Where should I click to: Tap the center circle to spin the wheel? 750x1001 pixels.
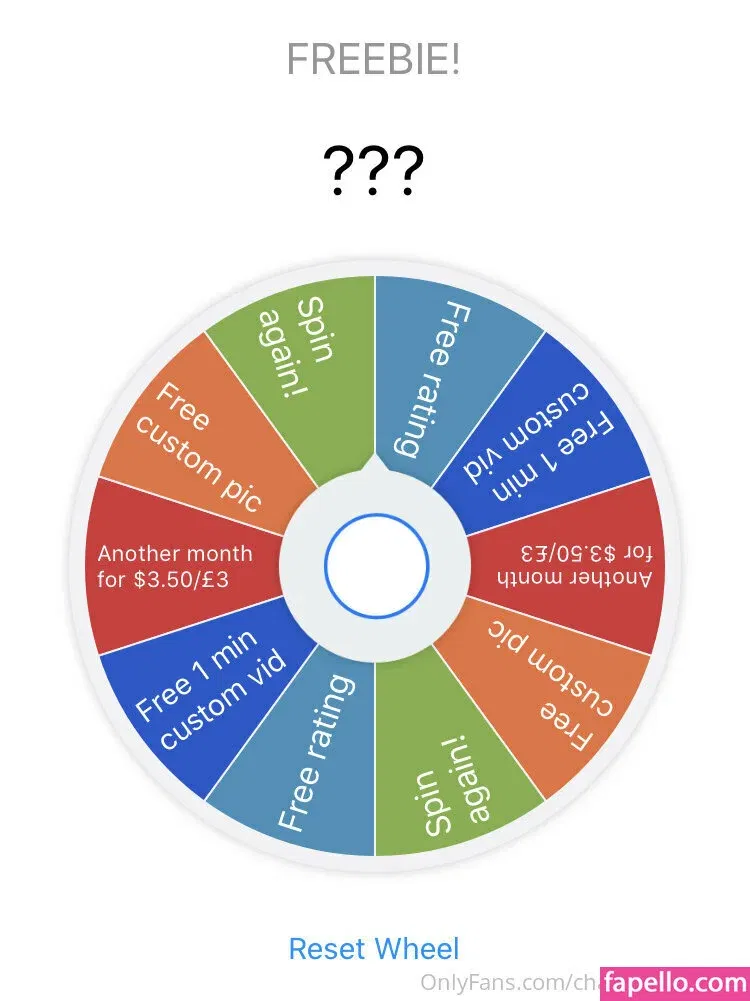pos(374,565)
